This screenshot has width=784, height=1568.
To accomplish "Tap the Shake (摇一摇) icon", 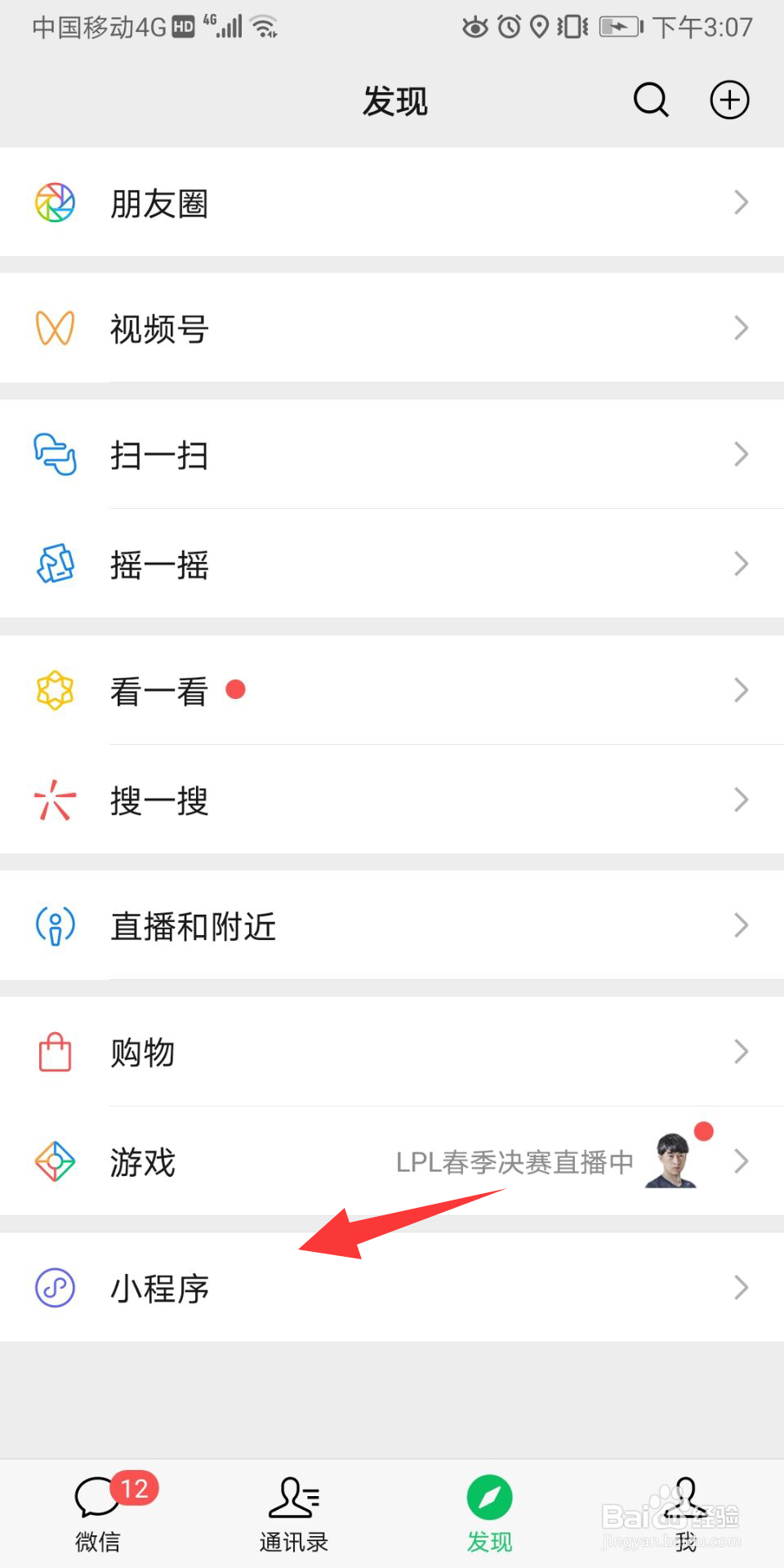I will 54,563.
